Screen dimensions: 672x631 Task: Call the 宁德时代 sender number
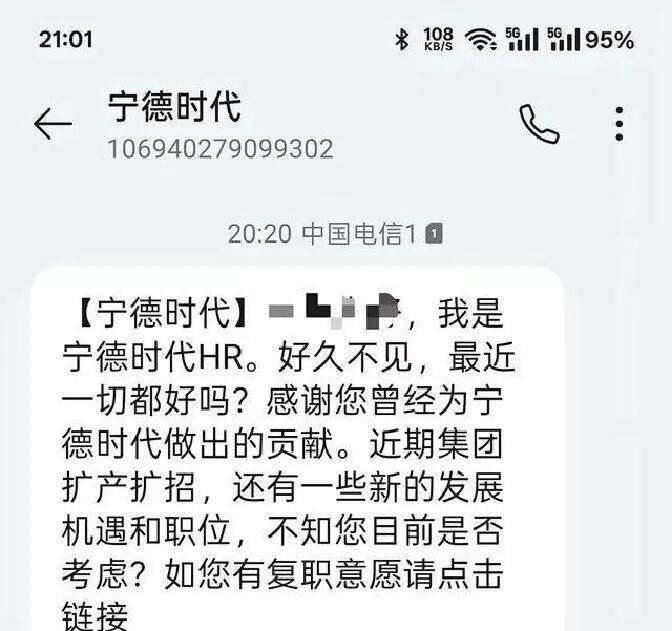tap(539, 124)
